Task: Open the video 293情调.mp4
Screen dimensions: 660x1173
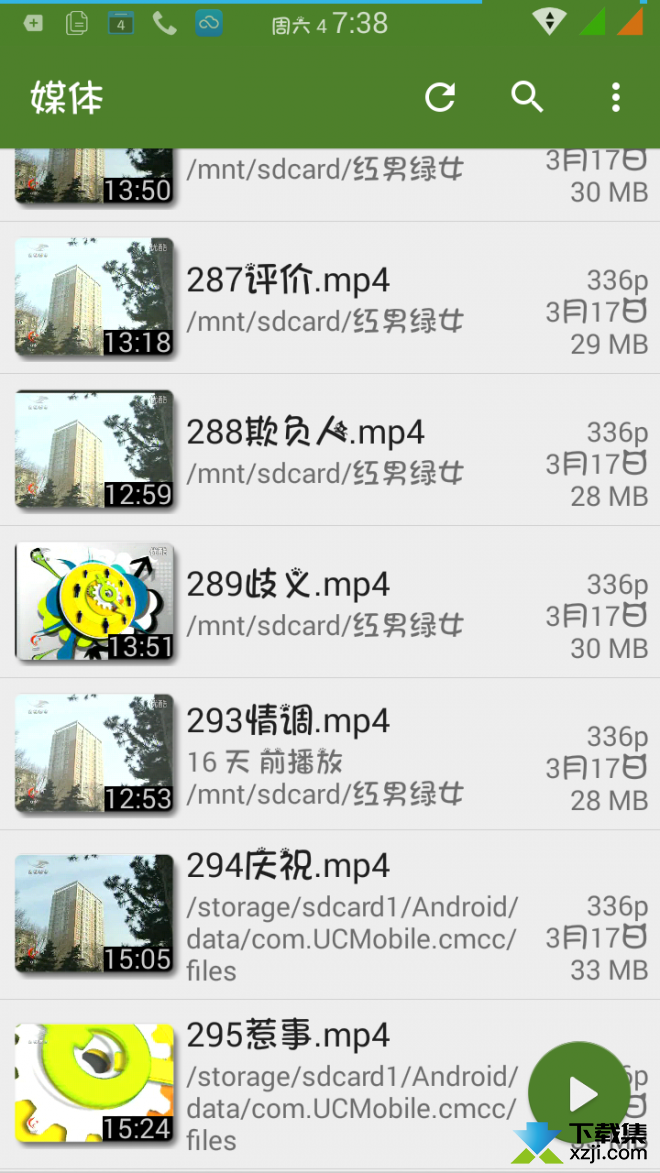Action: click(x=330, y=754)
